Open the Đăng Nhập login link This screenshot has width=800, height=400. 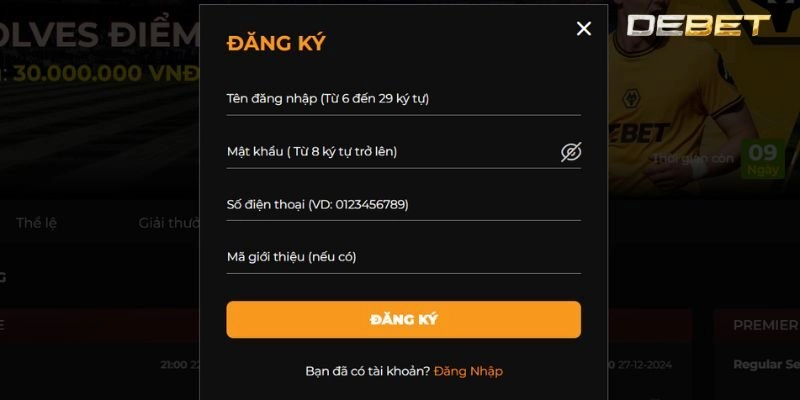point(468,371)
